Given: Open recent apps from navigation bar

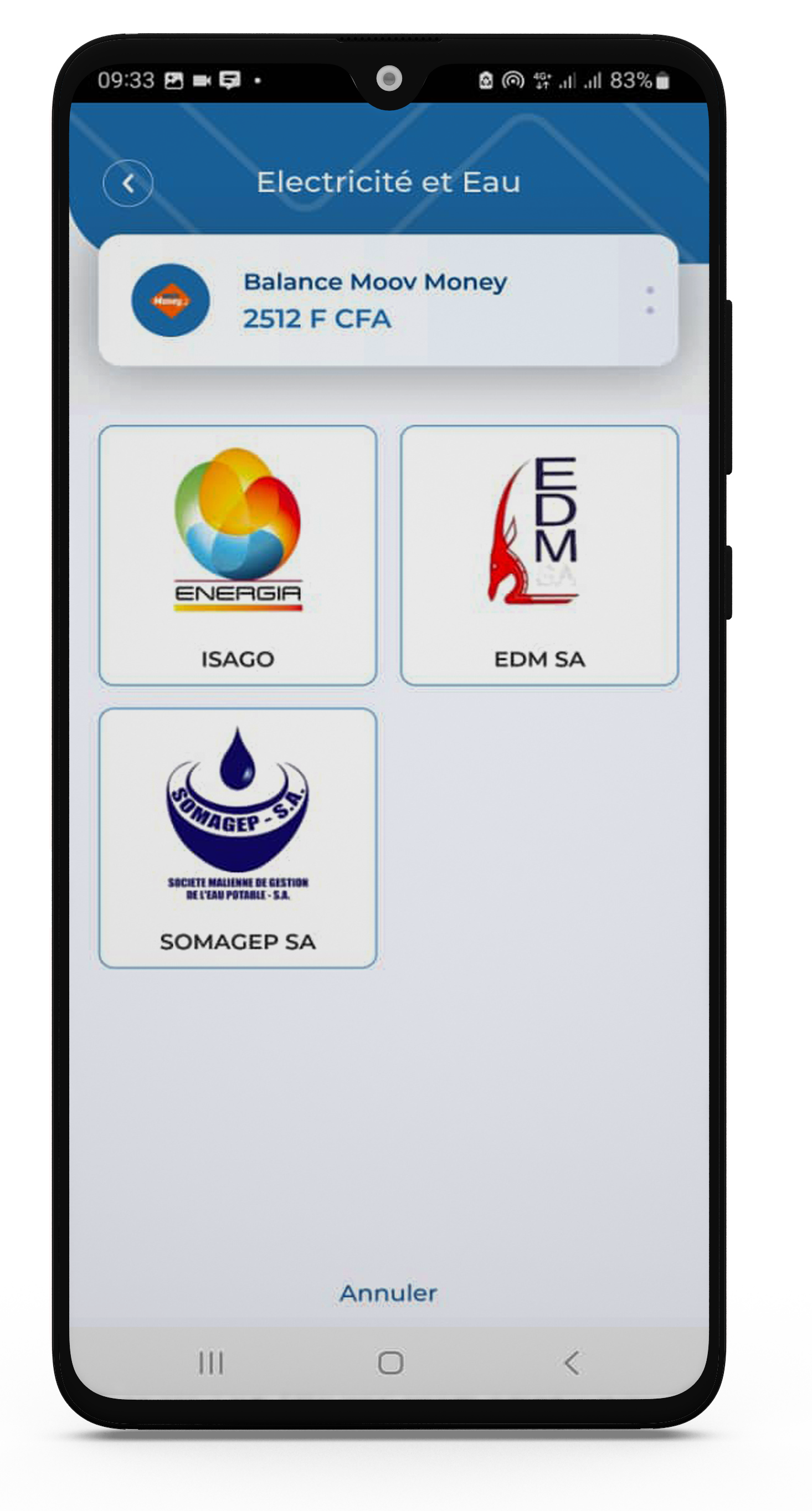Looking at the screenshot, I should pos(210,1363).
